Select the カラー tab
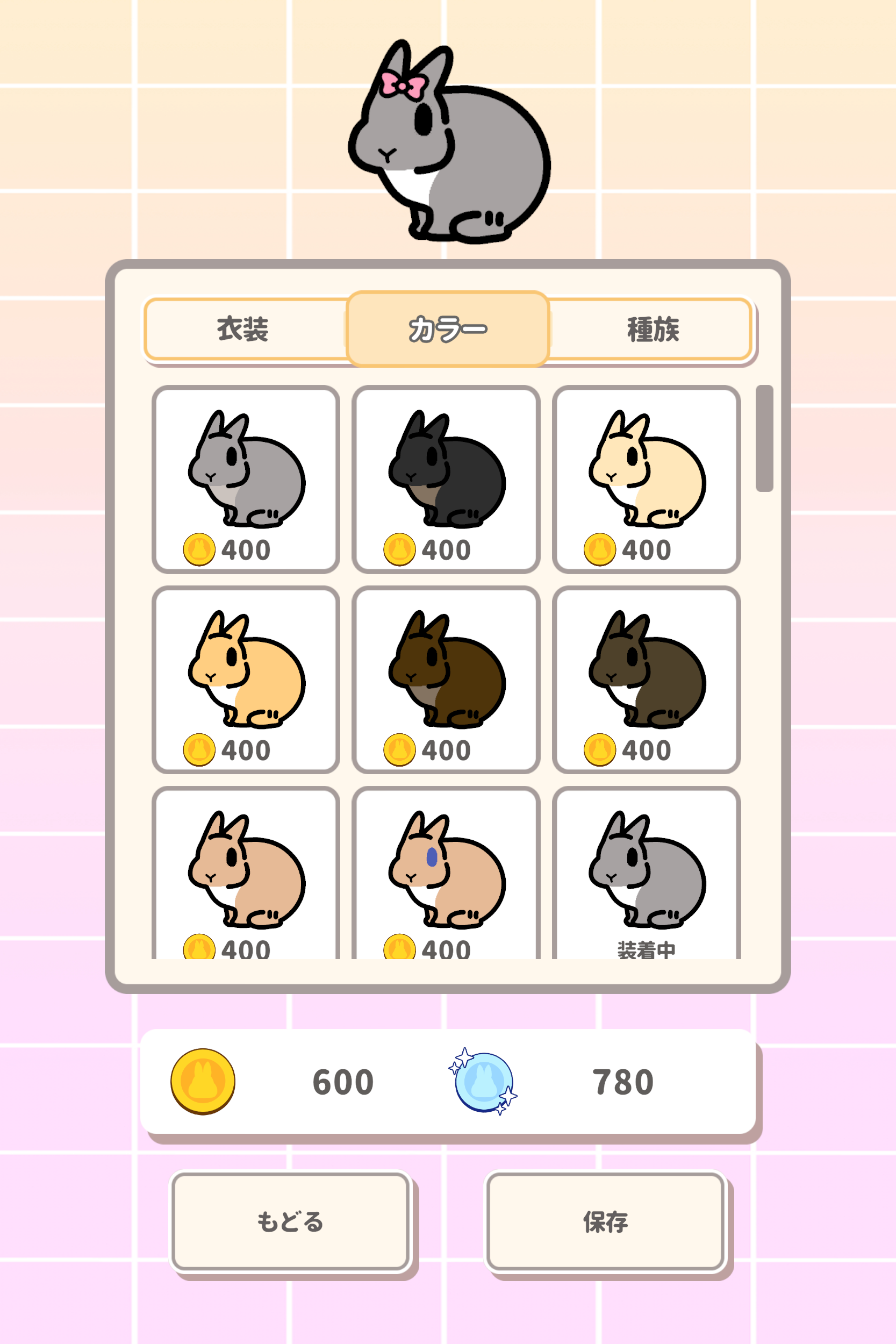The width and height of the screenshot is (896, 1344). pyautogui.click(x=447, y=329)
